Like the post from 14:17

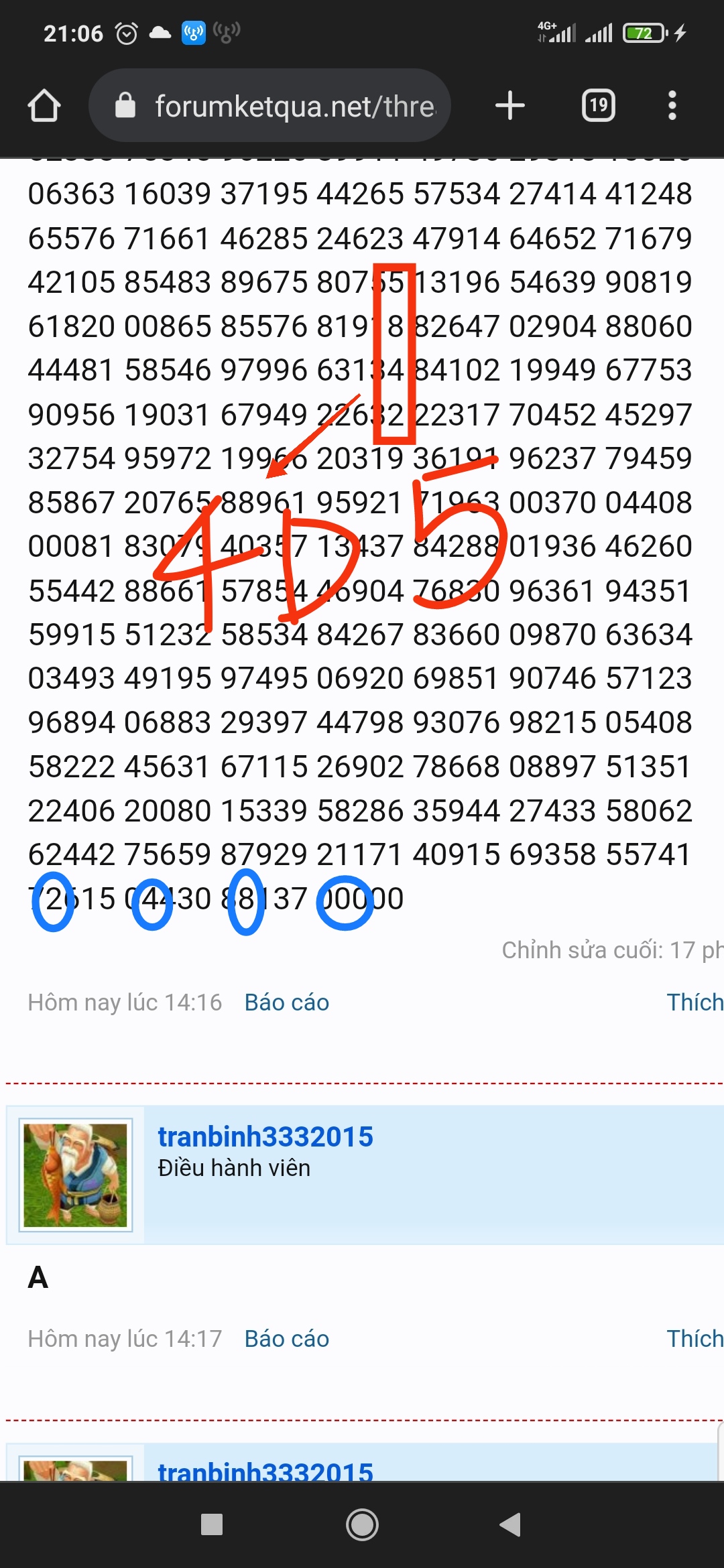(x=695, y=1339)
